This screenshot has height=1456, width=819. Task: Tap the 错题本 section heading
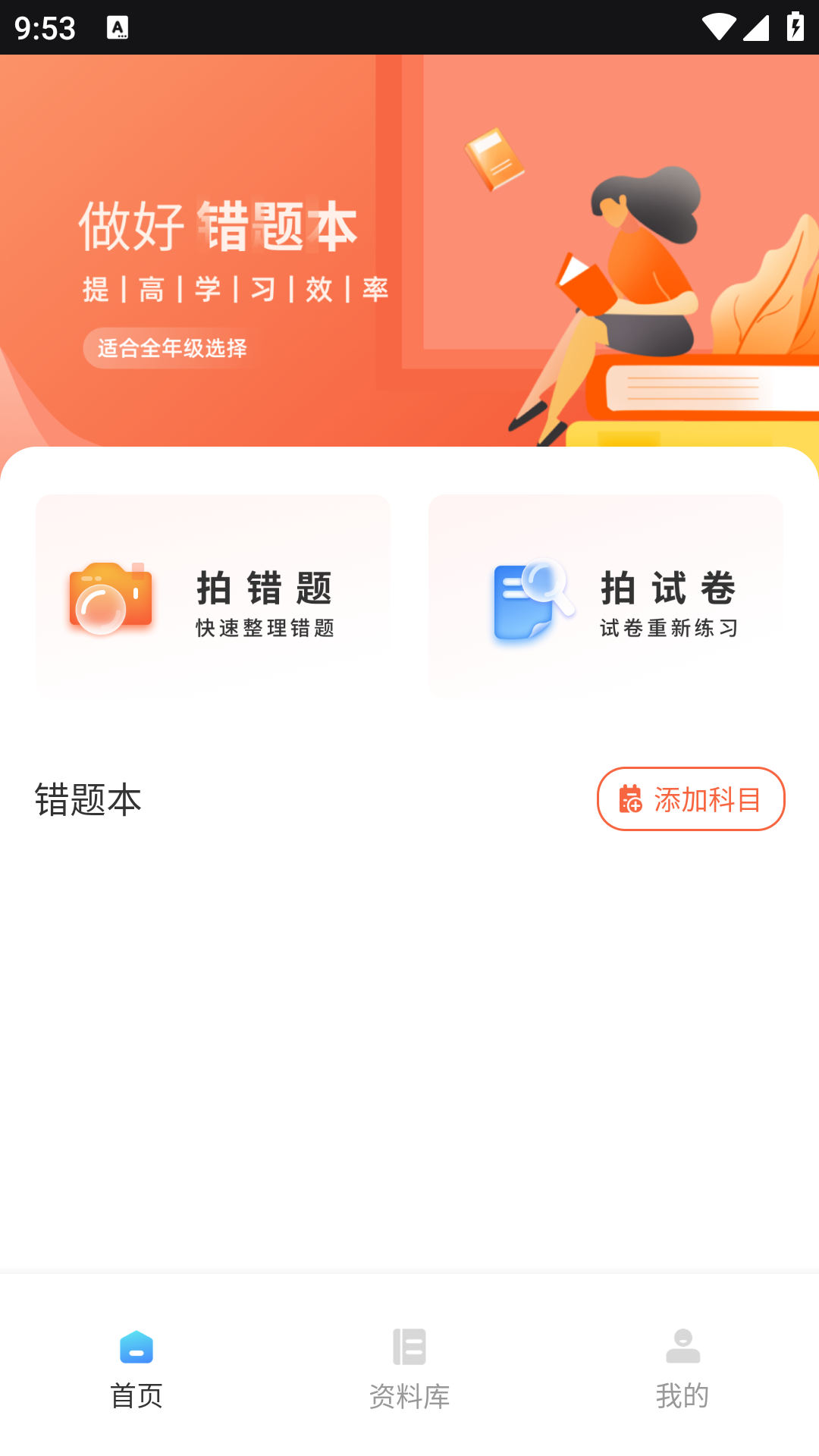pyautogui.click(x=89, y=799)
